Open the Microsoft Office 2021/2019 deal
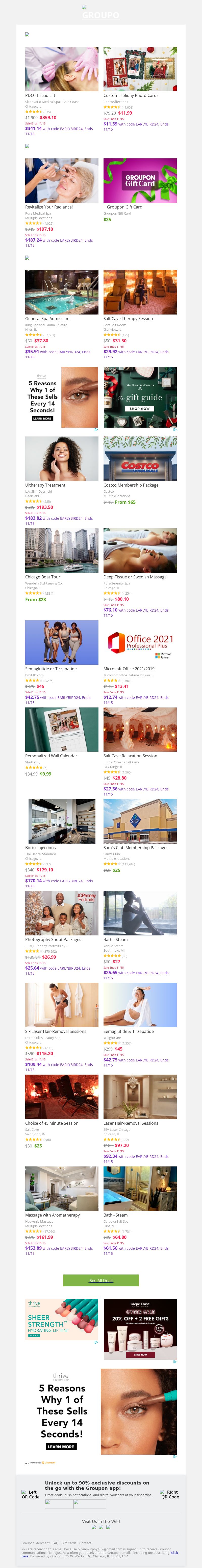The height and width of the screenshot is (1568, 202). pyautogui.click(x=140, y=642)
